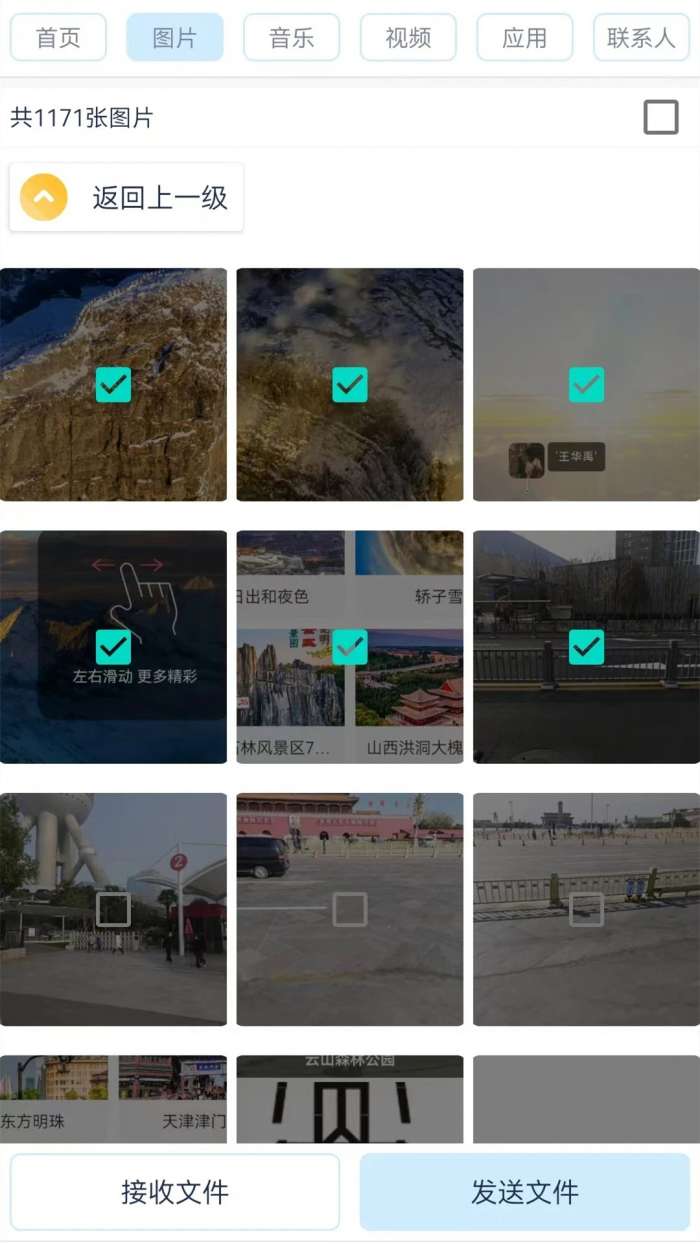Select the Oriental Pearl Tower photo
Image resolution: width=700 pixels, height=1244 pixels.
coord(113,909)
